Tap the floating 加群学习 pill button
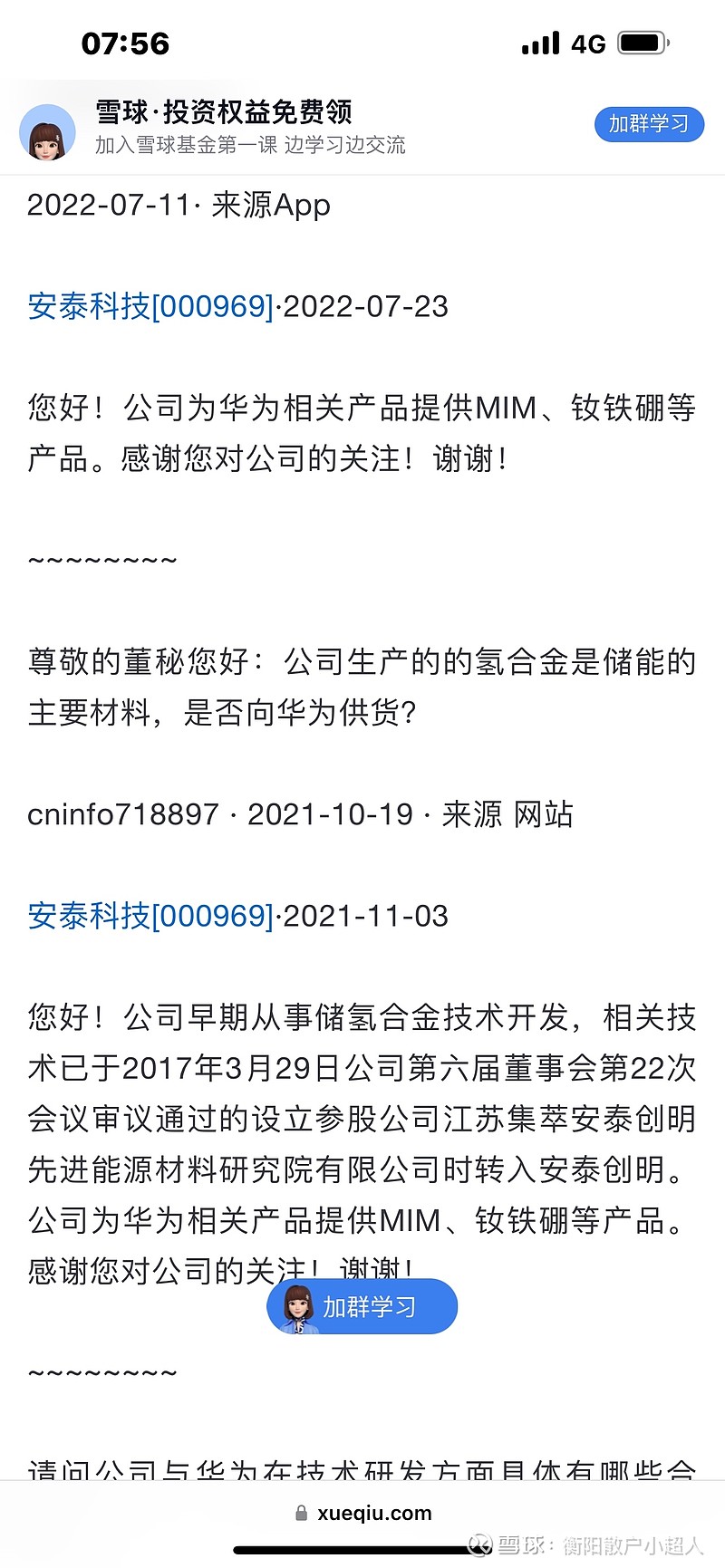 (362, 1306)
